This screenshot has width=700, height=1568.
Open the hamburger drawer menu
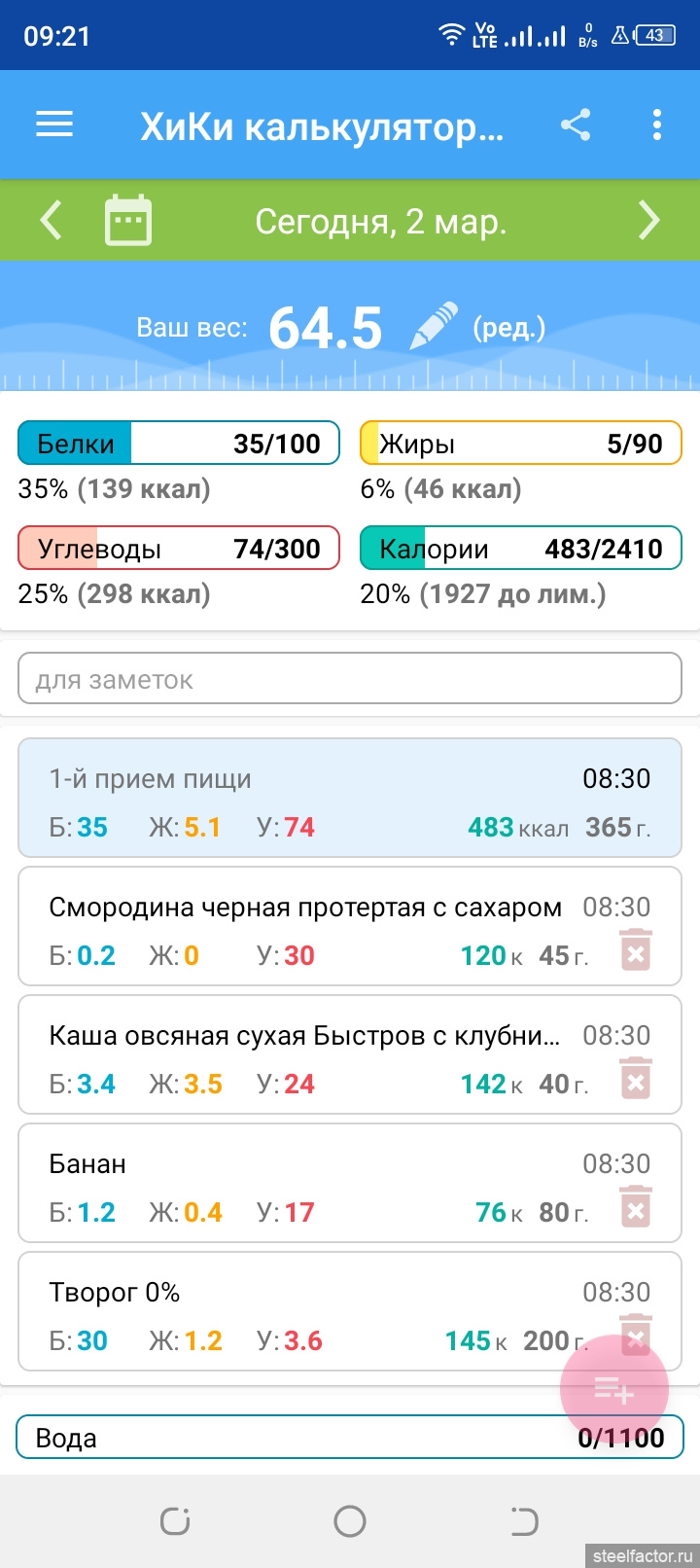(54, 125)
